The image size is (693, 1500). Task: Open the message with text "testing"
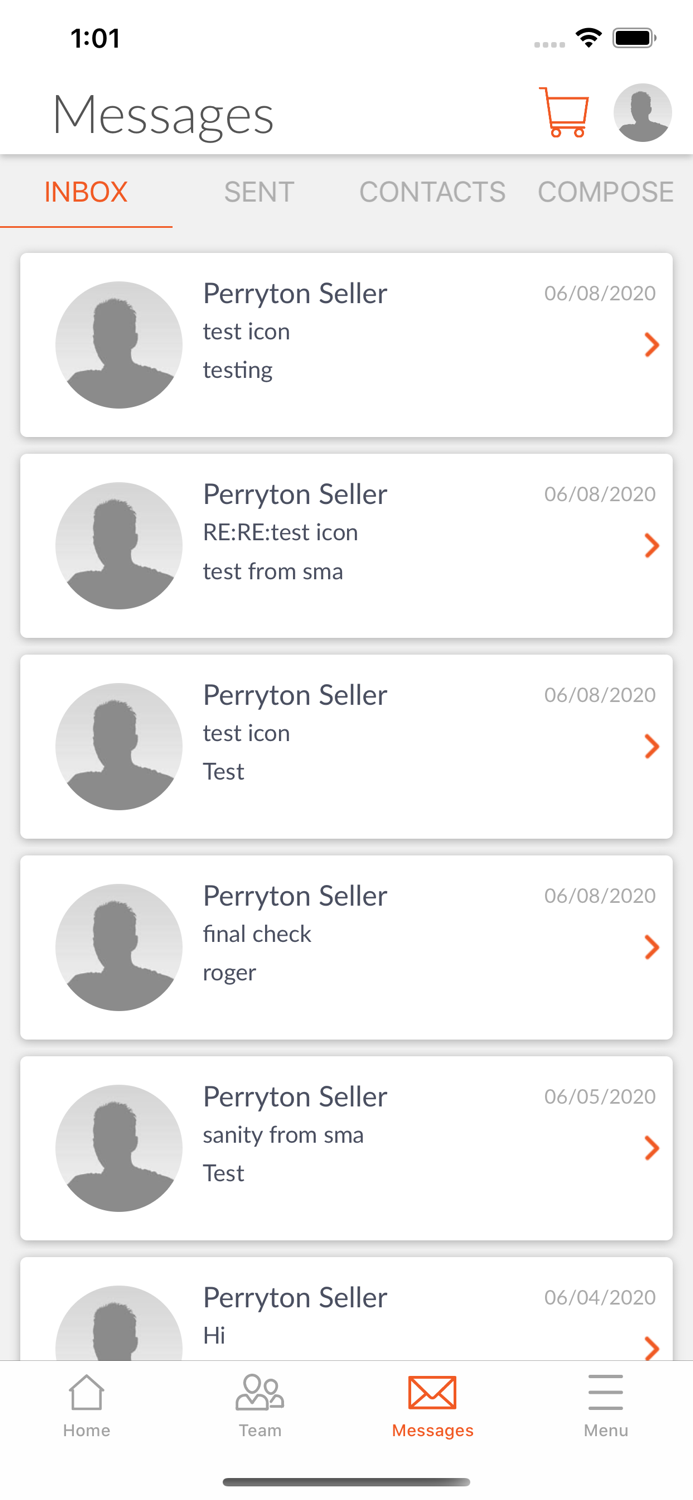(x=346, y=344)
